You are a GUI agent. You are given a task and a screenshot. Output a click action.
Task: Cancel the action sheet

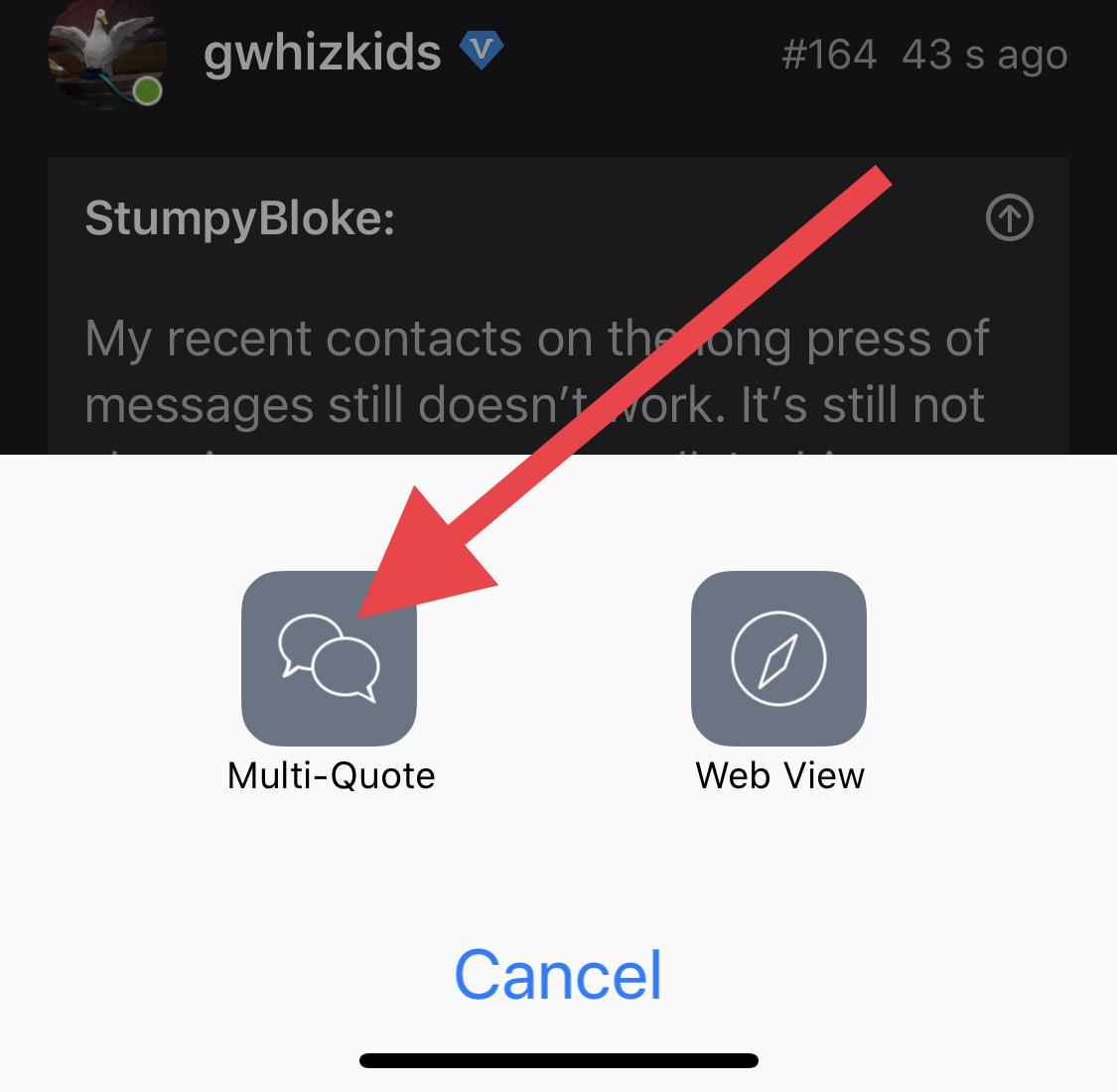[558, 975]
